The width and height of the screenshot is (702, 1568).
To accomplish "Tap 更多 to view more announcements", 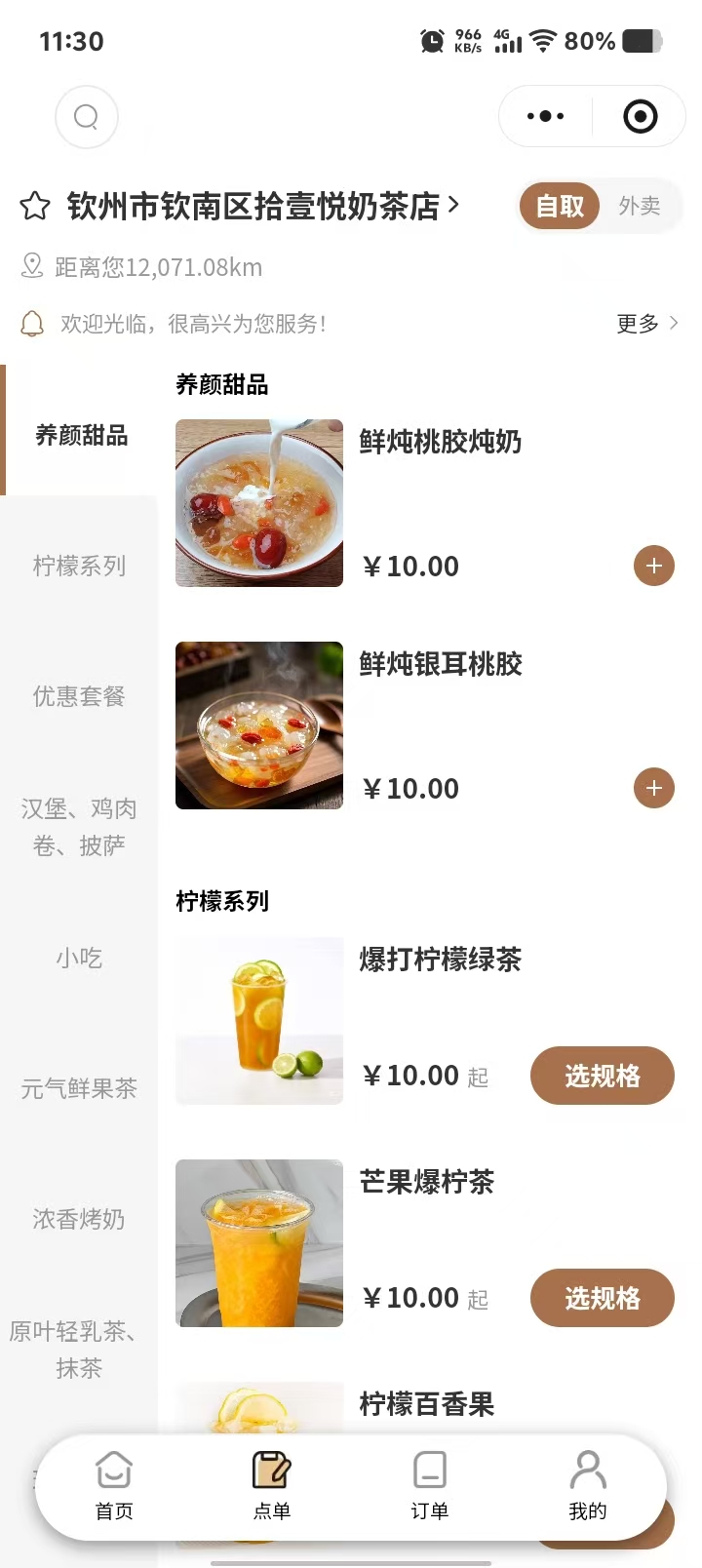I will pos(646,324).
